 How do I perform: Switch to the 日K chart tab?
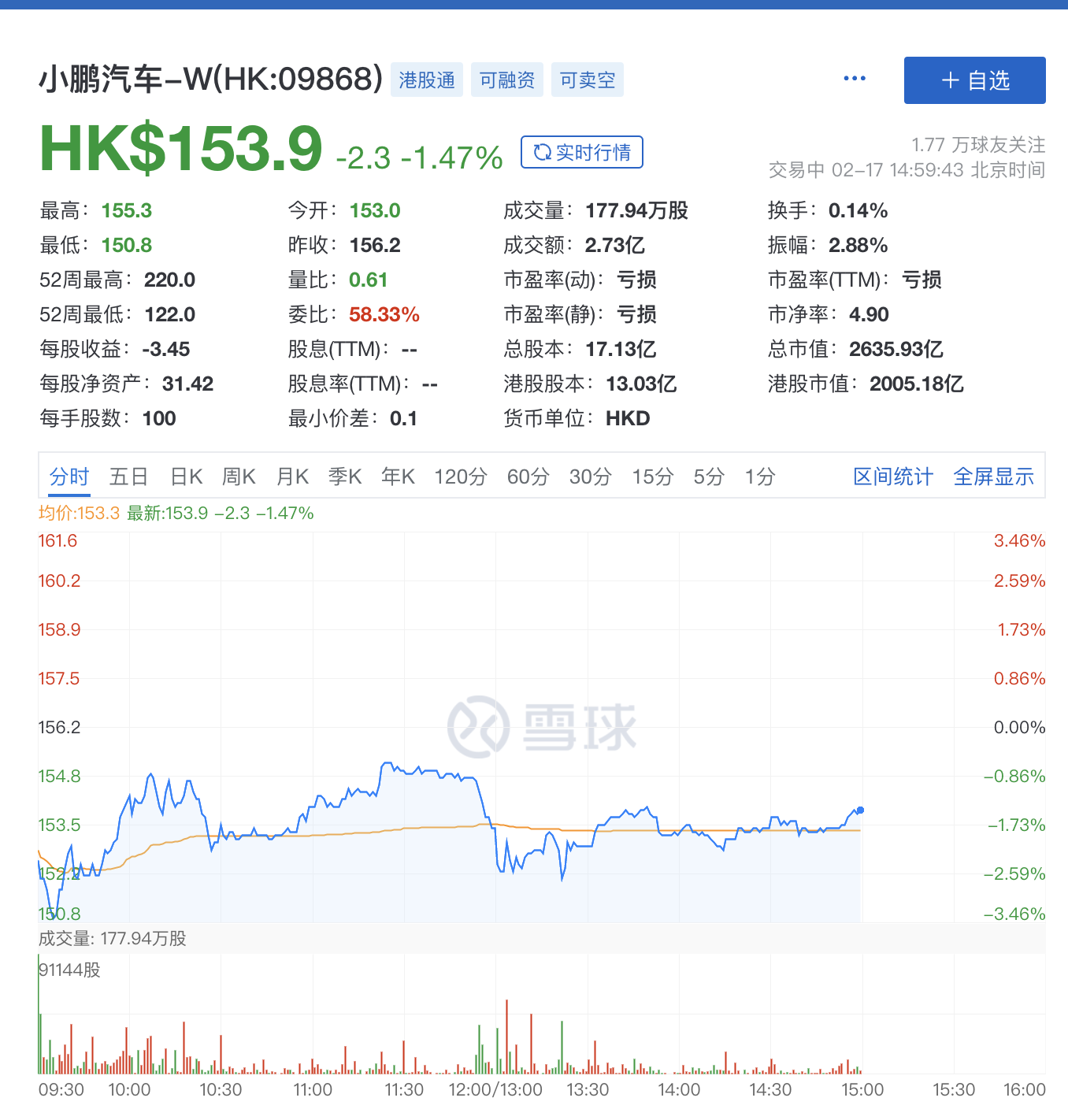pos(187,477)
